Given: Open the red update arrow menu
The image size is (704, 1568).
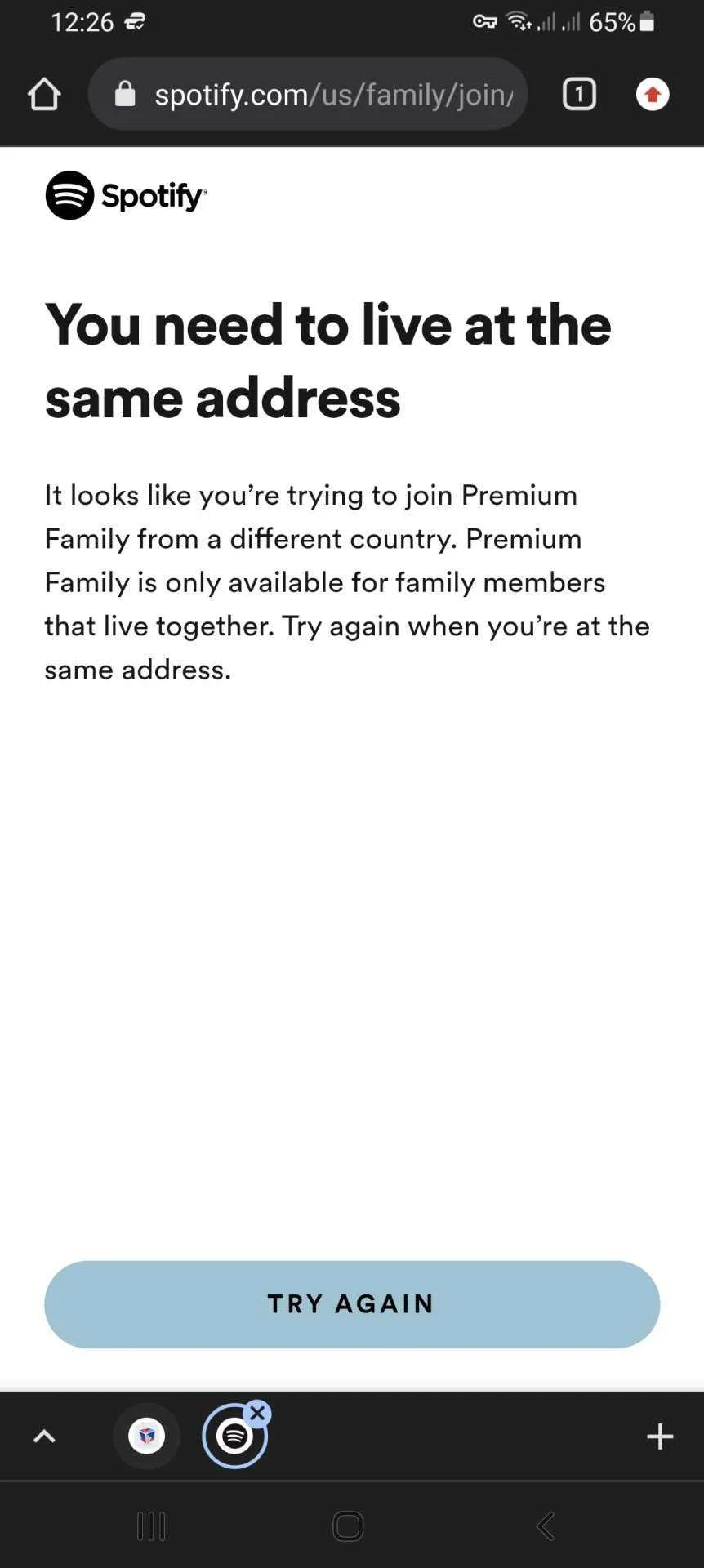Looking at the screenshot, I should (x=653, y=94).
